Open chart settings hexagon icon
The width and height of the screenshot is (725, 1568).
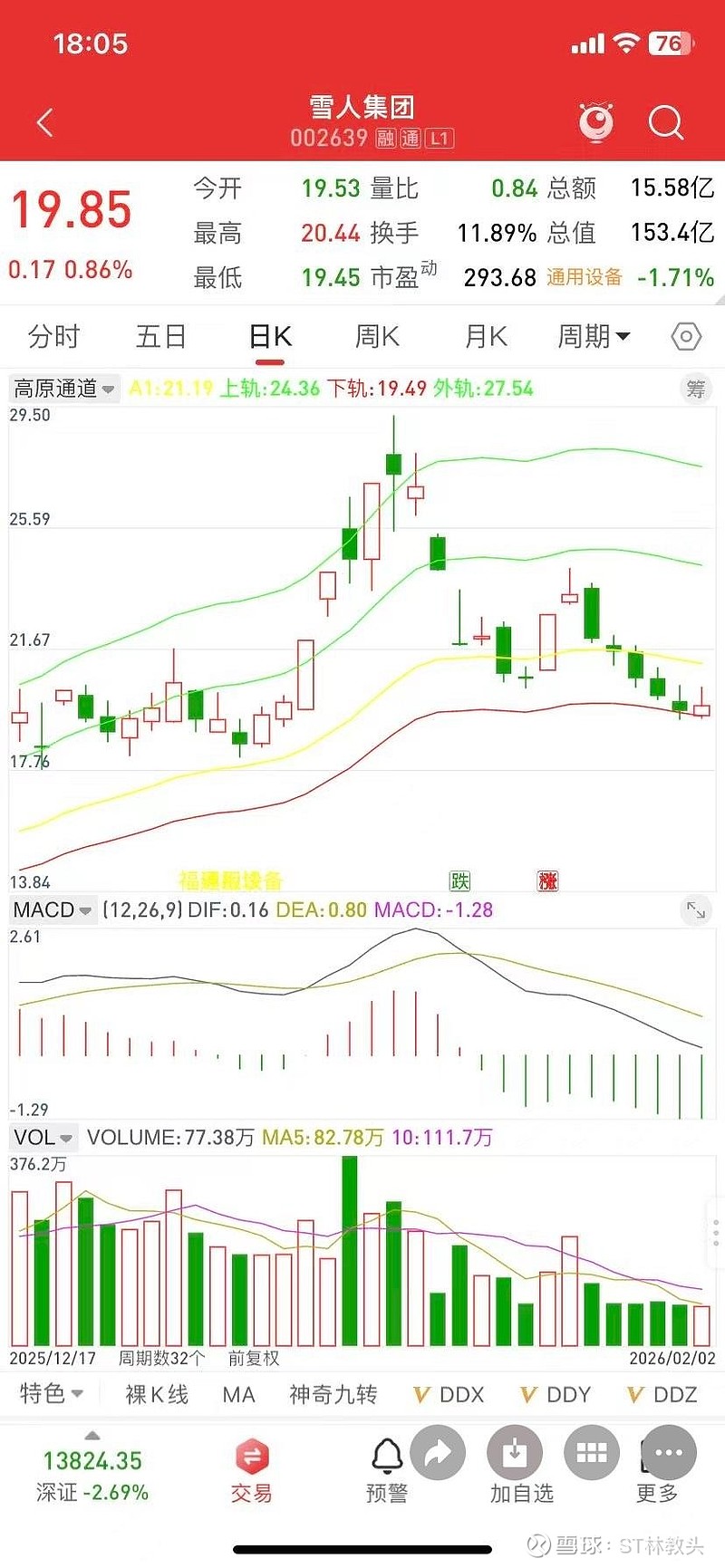[x=686, y=337]
